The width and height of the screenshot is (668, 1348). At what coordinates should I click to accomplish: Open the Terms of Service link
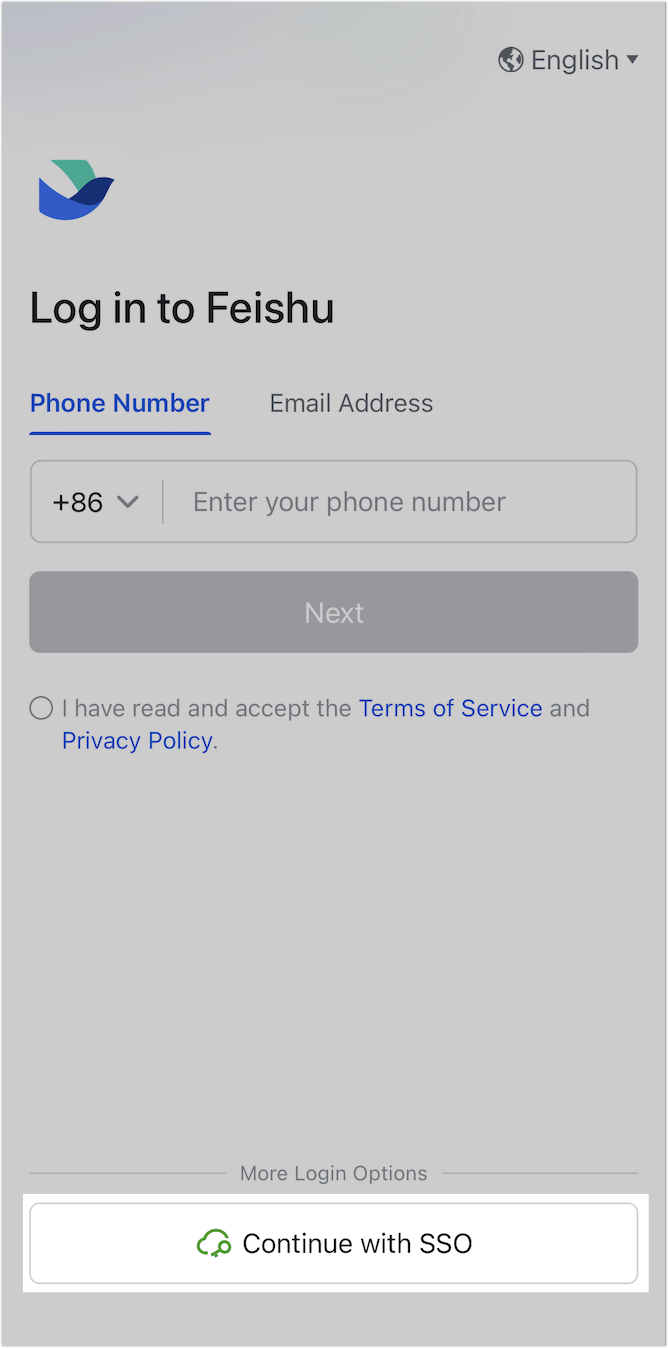coord(450,708)
